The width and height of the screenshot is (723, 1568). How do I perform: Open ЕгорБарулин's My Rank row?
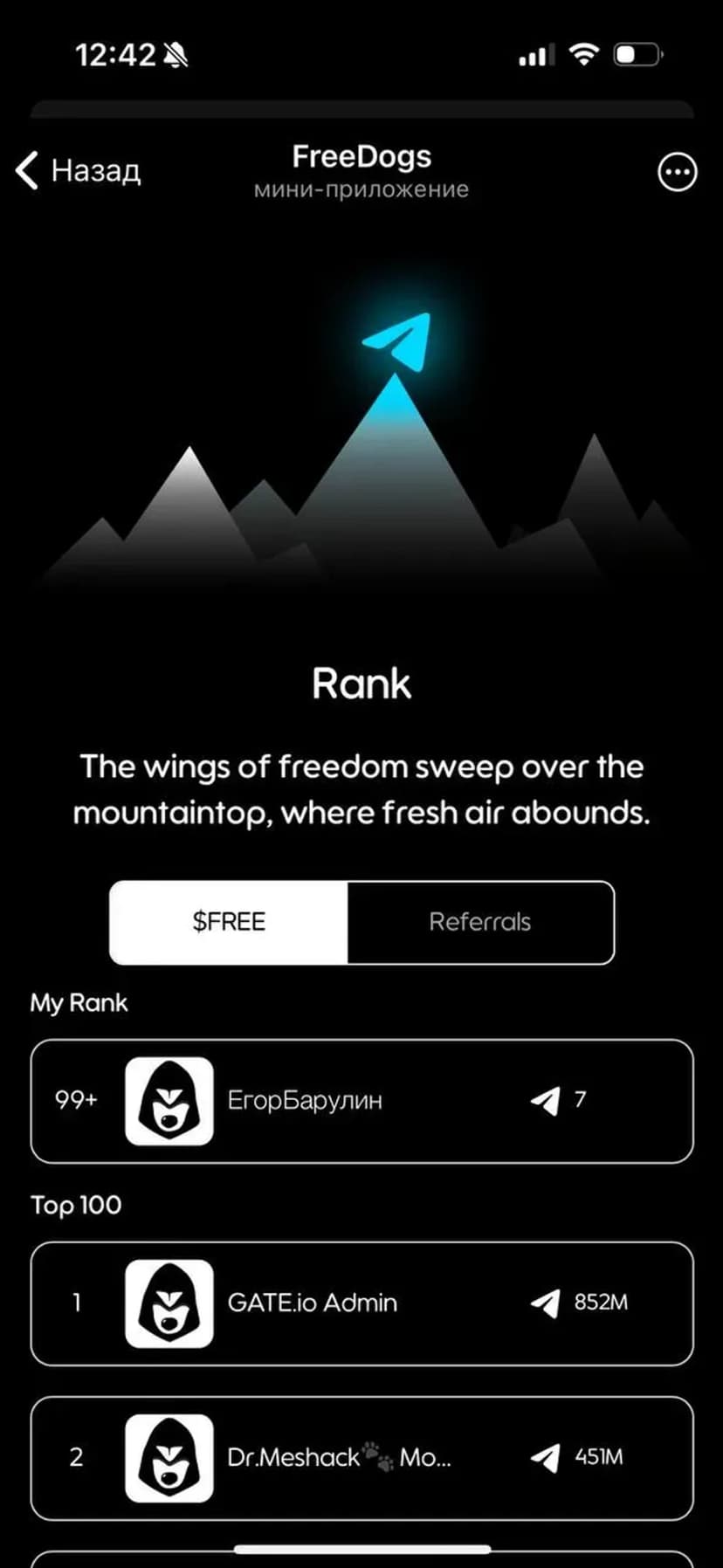tap(361, 1101)
